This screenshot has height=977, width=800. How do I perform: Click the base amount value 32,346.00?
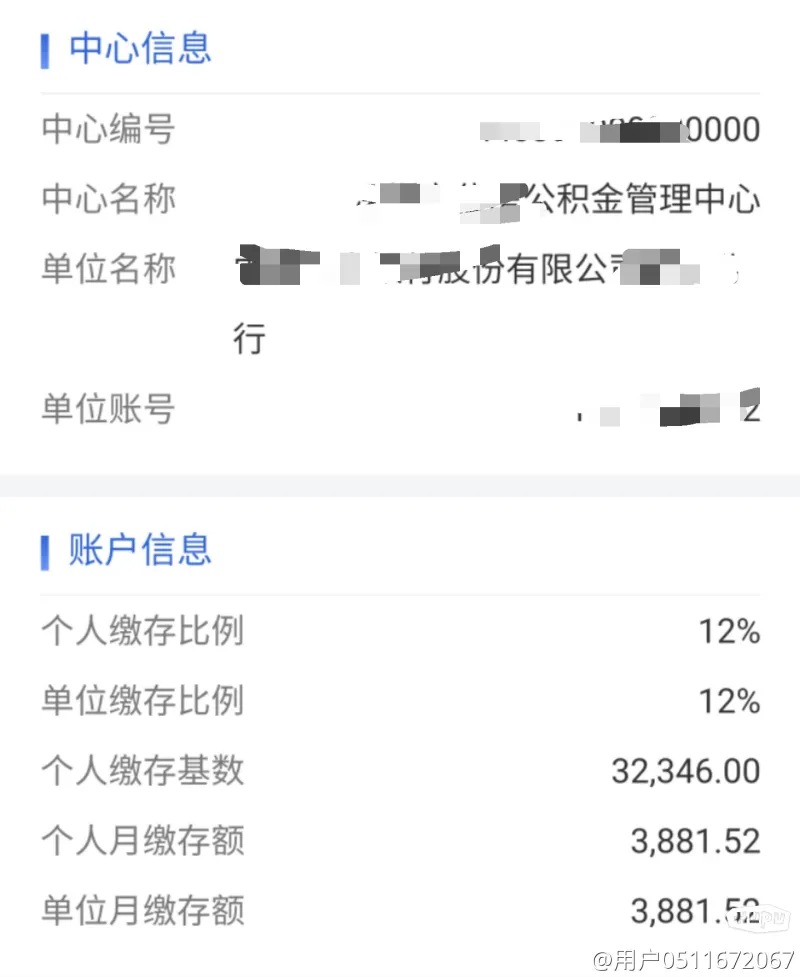click(x=683, y=771)
